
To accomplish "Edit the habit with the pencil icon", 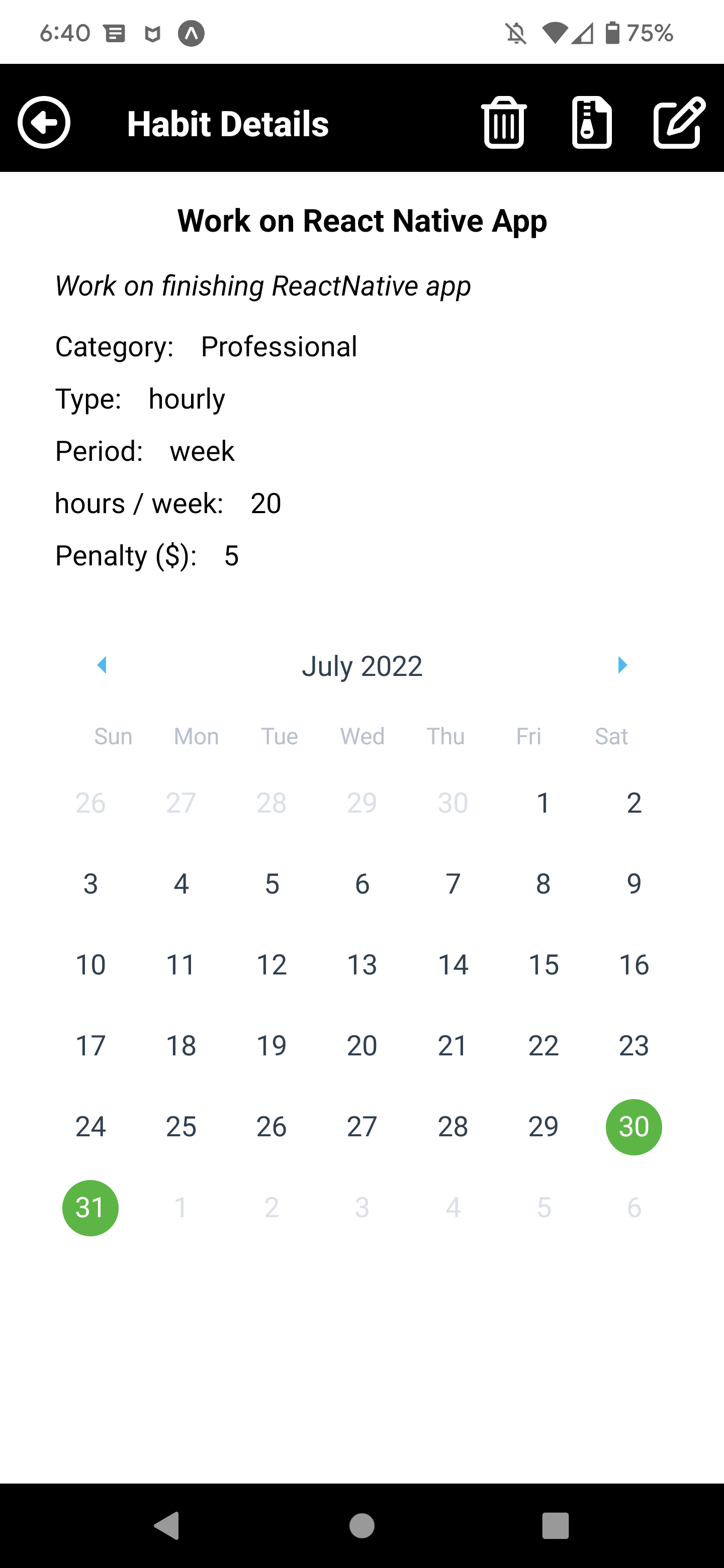I will (x=678, y=123).
